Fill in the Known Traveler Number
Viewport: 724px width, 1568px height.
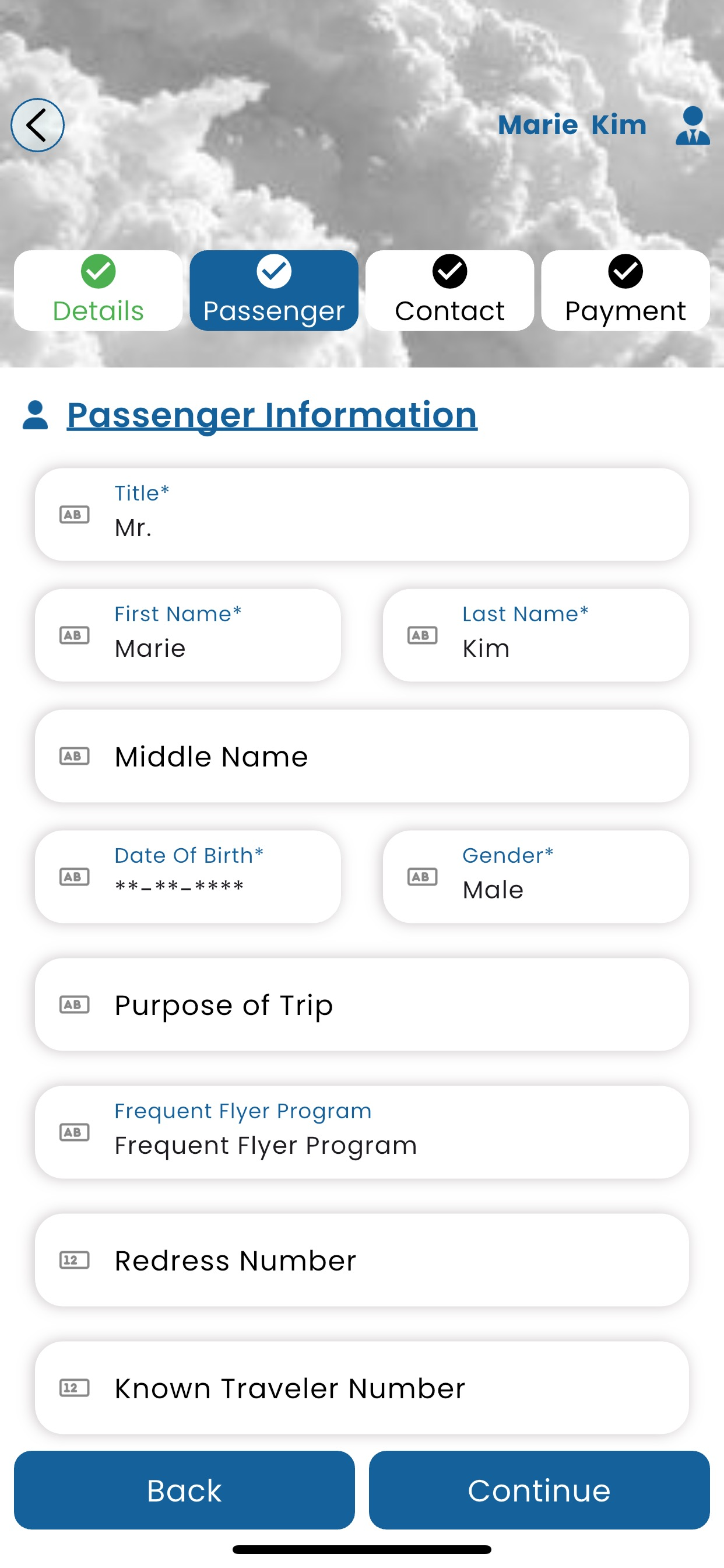(362, 1388)
